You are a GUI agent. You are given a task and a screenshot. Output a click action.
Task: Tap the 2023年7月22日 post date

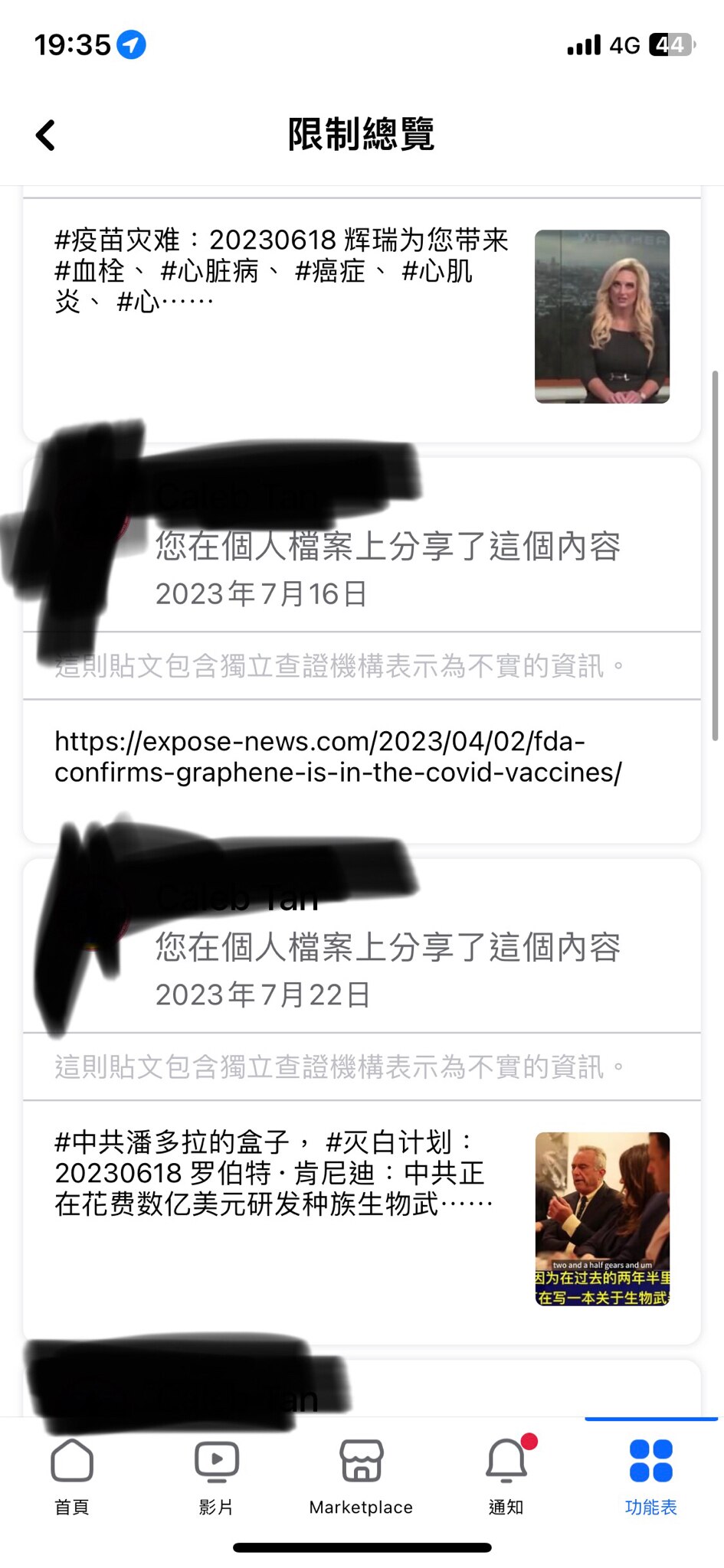coord(264,995)
